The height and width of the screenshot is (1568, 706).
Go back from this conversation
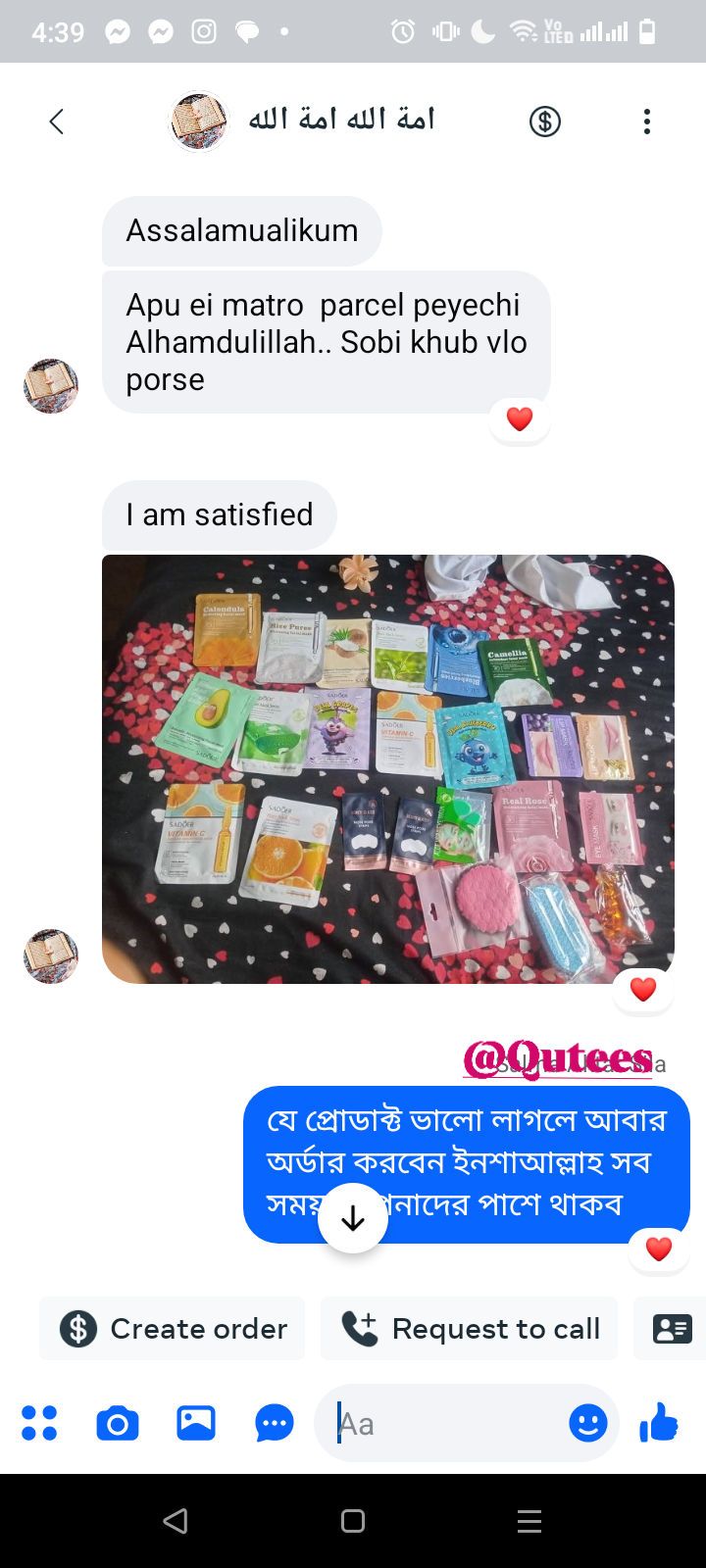point(56,122)
